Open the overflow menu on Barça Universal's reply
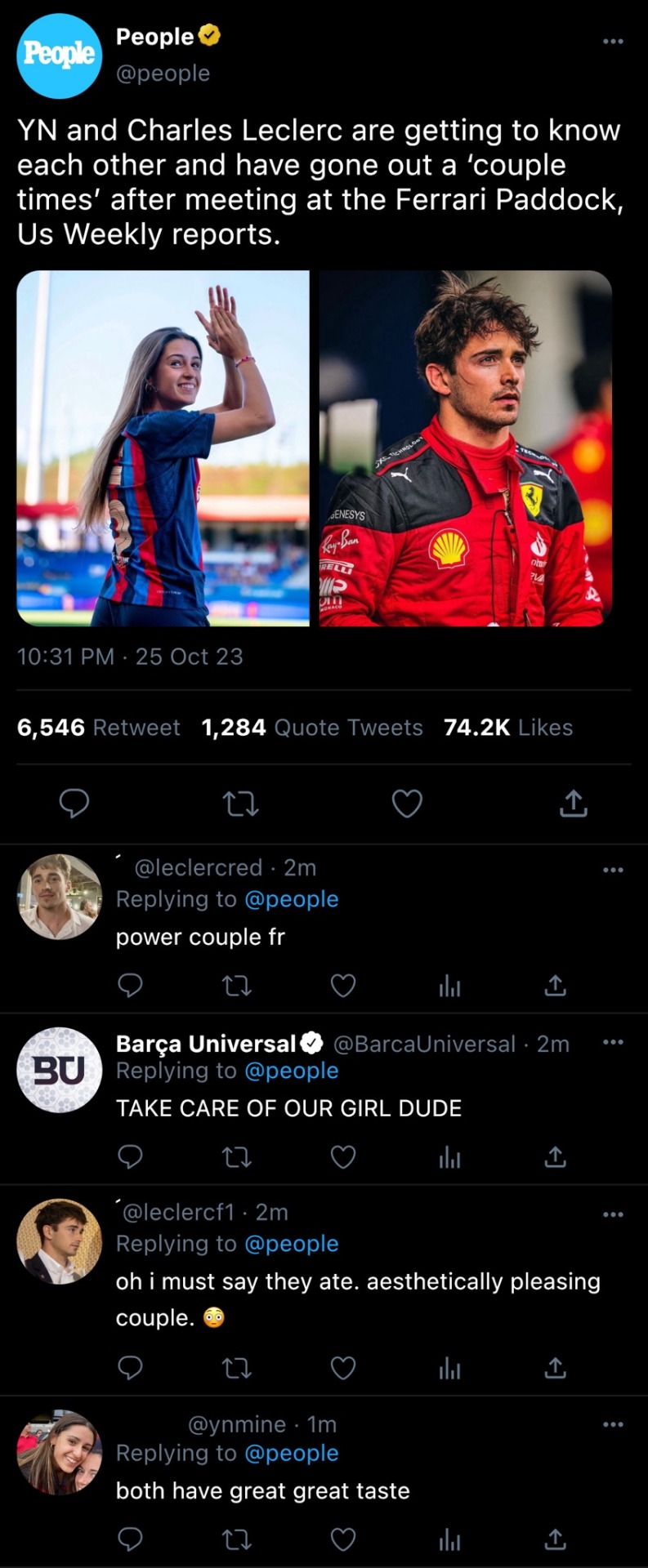The image size is (648, 1568). point(612,1042)
